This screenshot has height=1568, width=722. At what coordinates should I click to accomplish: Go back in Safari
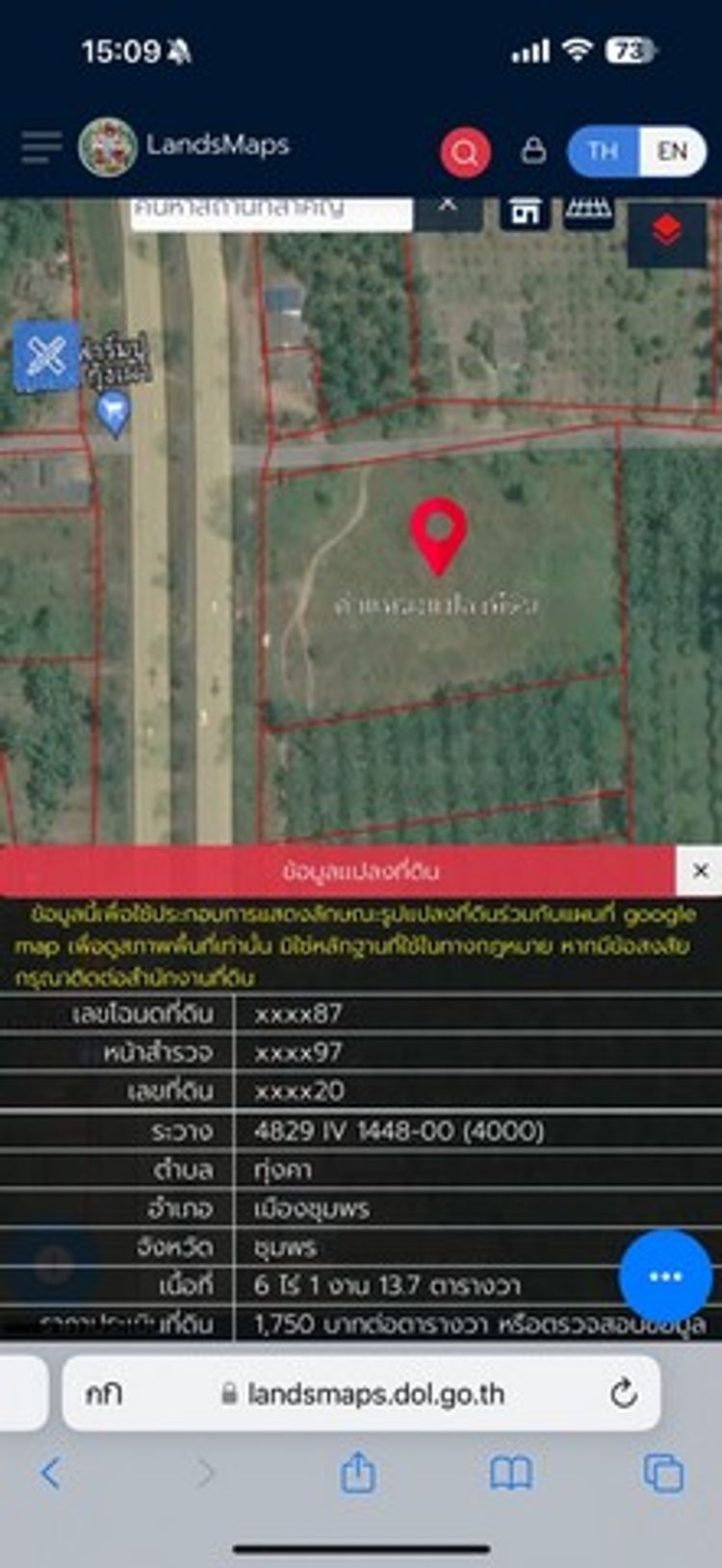(52, 1473)
